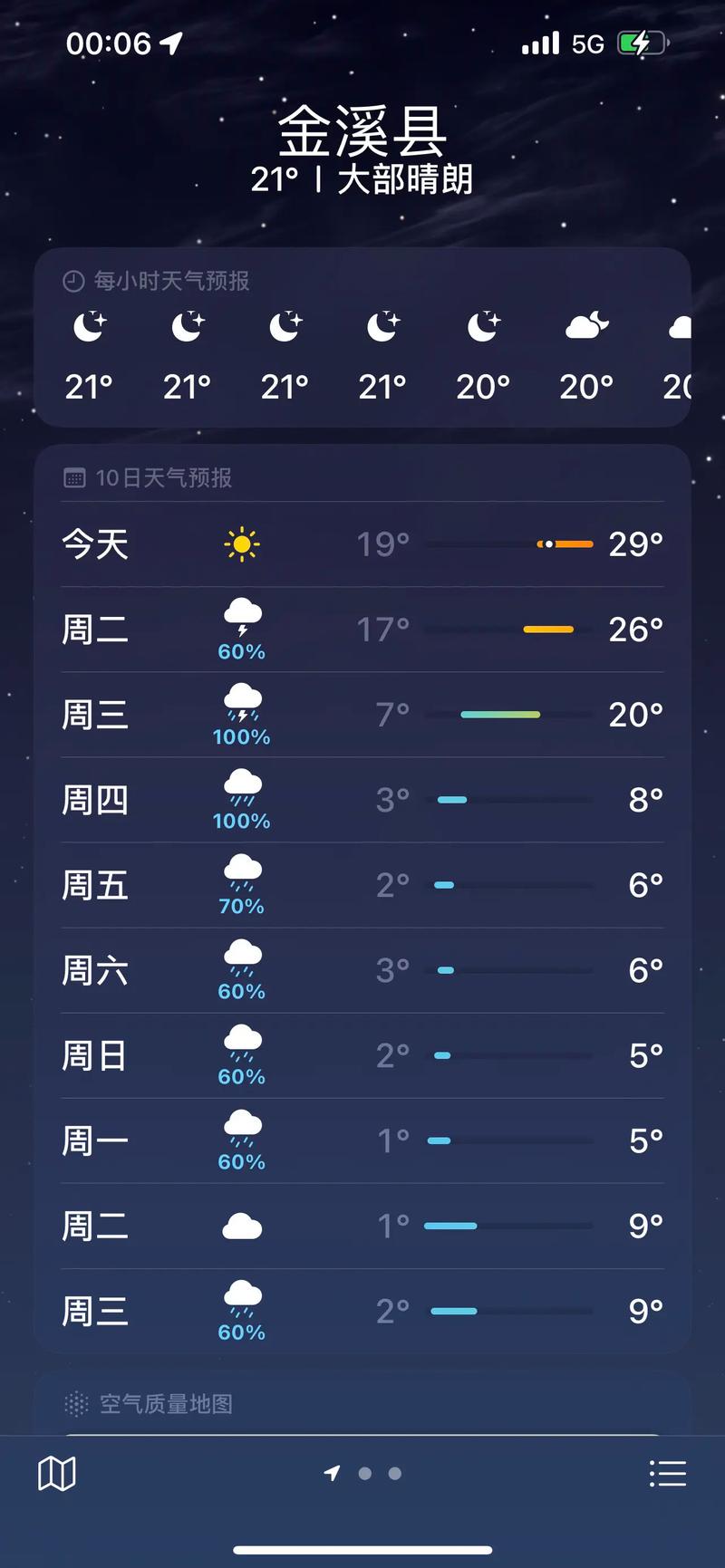Tap the sun icon on today's forecast row
The height and width of the screenshot is (1568, 725).
coord(241,544)
